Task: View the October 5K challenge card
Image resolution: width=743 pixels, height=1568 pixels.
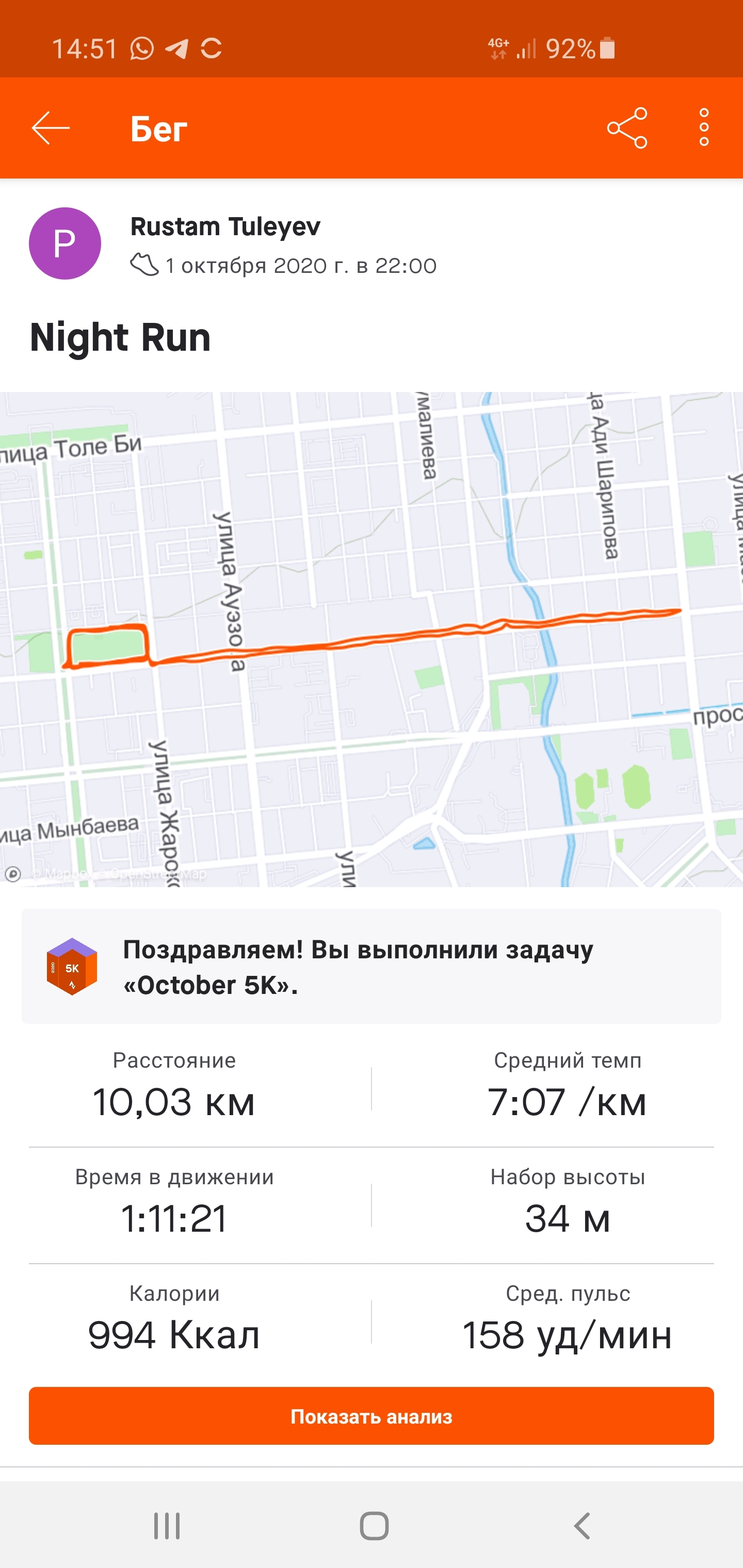Action: point(372,967)
